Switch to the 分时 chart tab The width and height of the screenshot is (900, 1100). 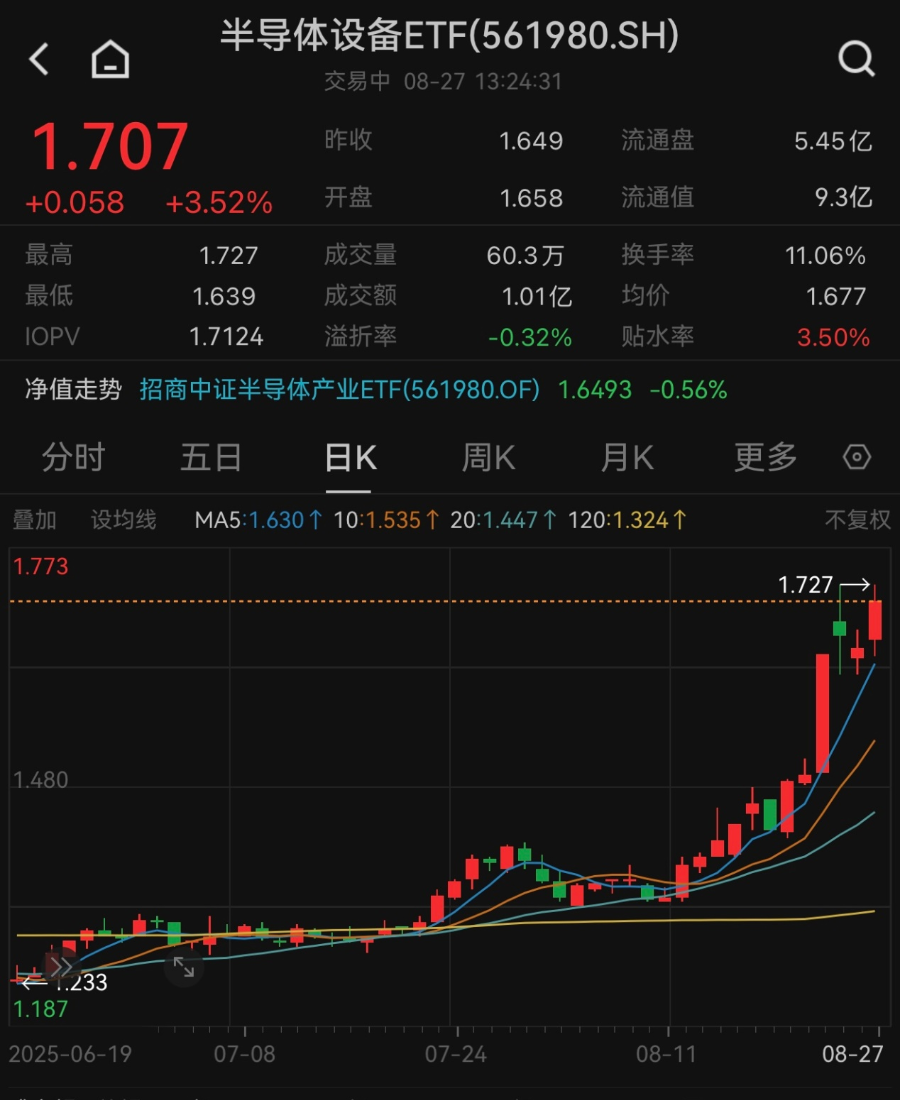(73, 458)
